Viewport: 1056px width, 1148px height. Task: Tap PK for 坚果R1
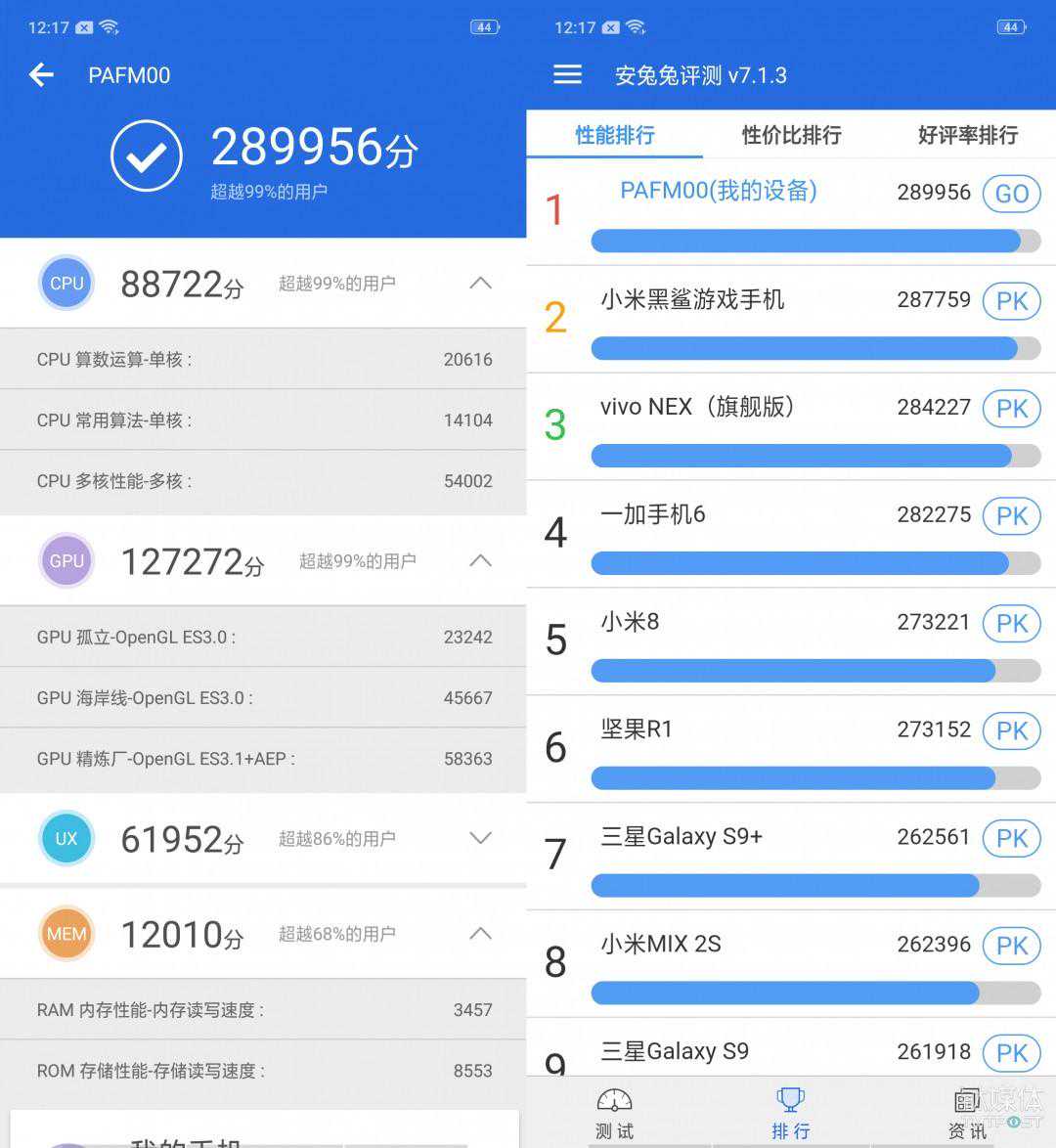click(x=1011, y=731)
